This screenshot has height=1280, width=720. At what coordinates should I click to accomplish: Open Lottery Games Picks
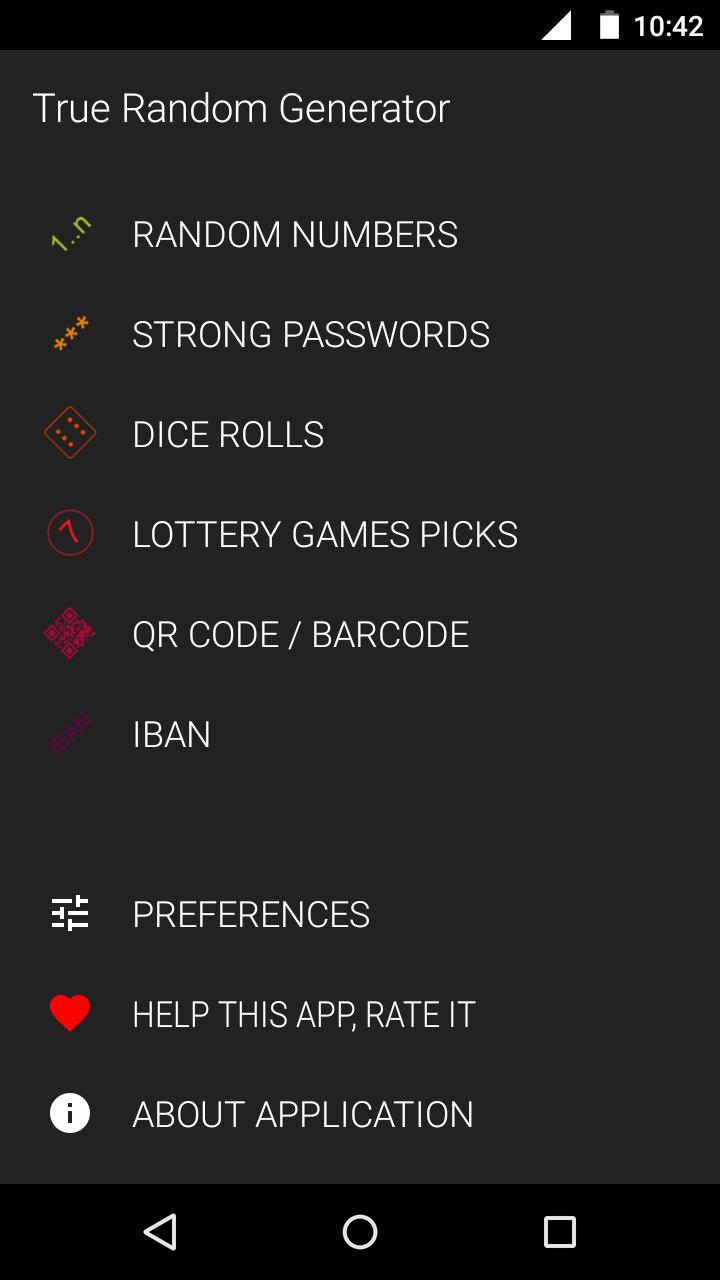click(324, 533)
